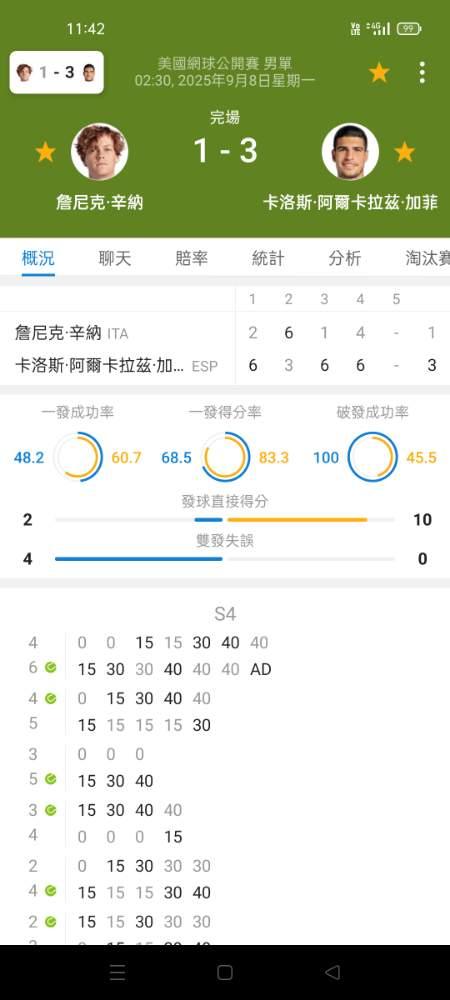Tap the 1 - 3 score chip
Screen dimensions: 450x1000
[x=56, y=72]
